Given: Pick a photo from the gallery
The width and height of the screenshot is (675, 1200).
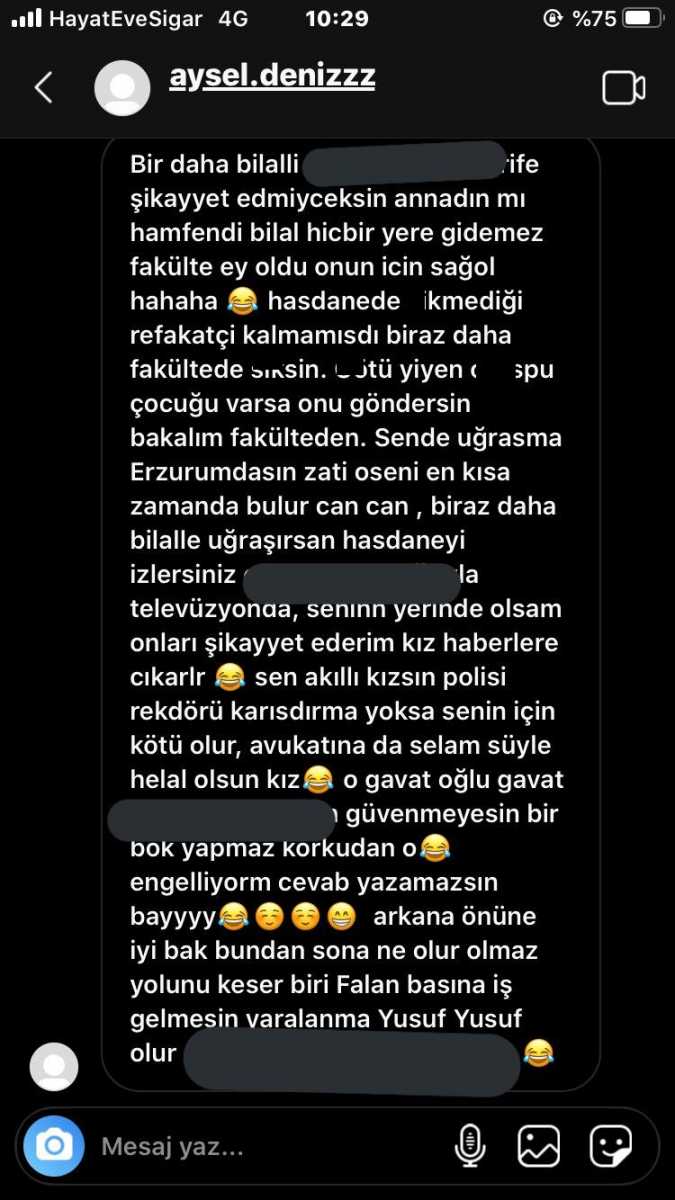Looking at the screenshot, I should click(538, 1146).
